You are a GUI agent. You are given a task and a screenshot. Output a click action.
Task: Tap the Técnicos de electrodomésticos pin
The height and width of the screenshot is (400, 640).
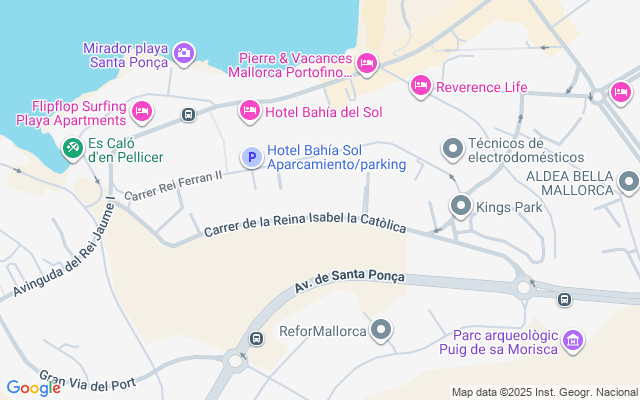coord(452,149)
